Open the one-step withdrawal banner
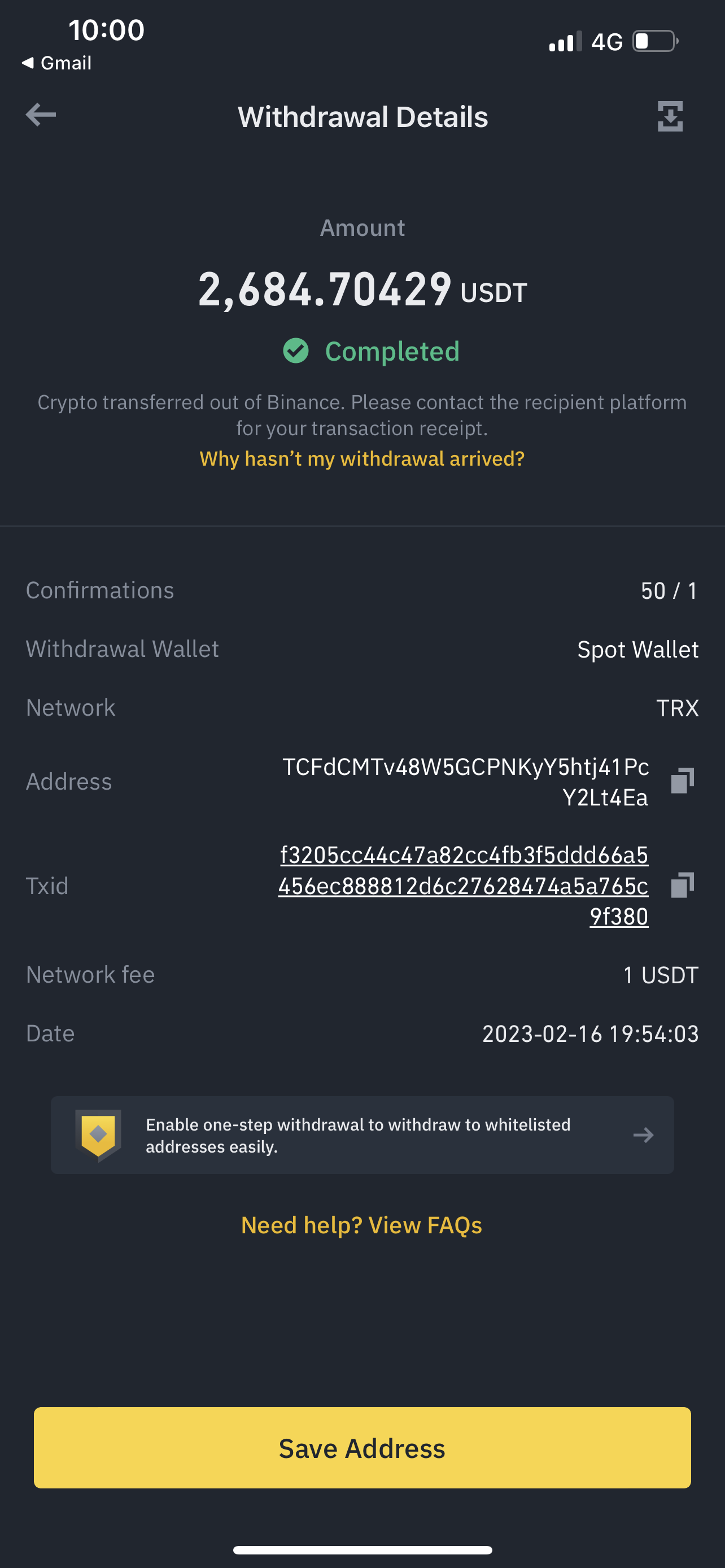The image size is (725, 1568). point(362,1135)
